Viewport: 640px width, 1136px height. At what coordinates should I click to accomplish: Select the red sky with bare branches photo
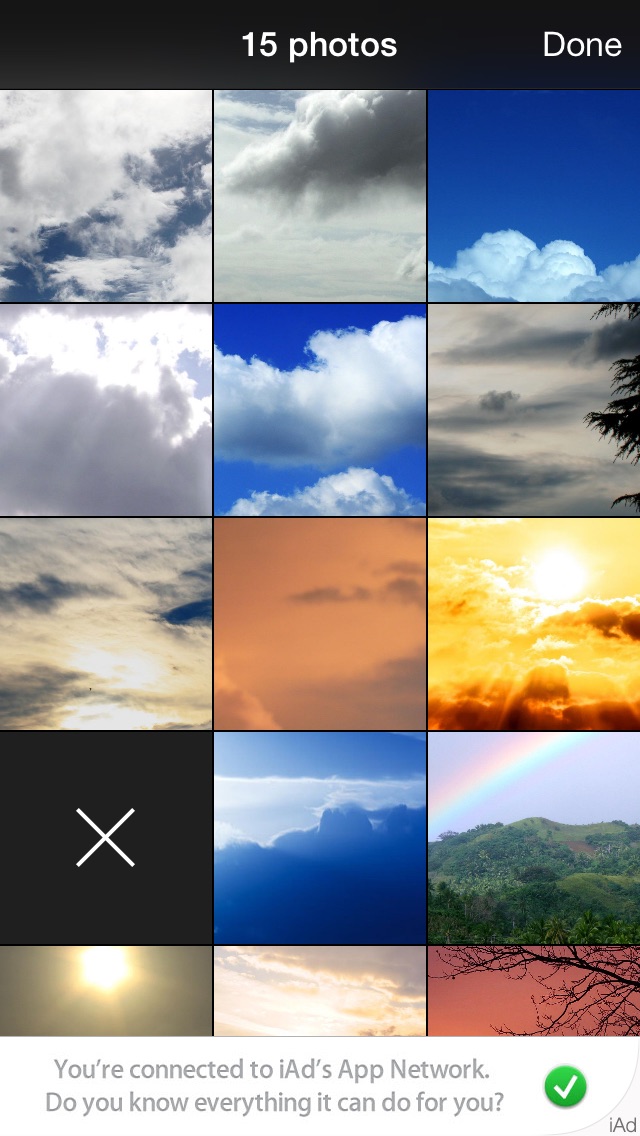[534, 991]
